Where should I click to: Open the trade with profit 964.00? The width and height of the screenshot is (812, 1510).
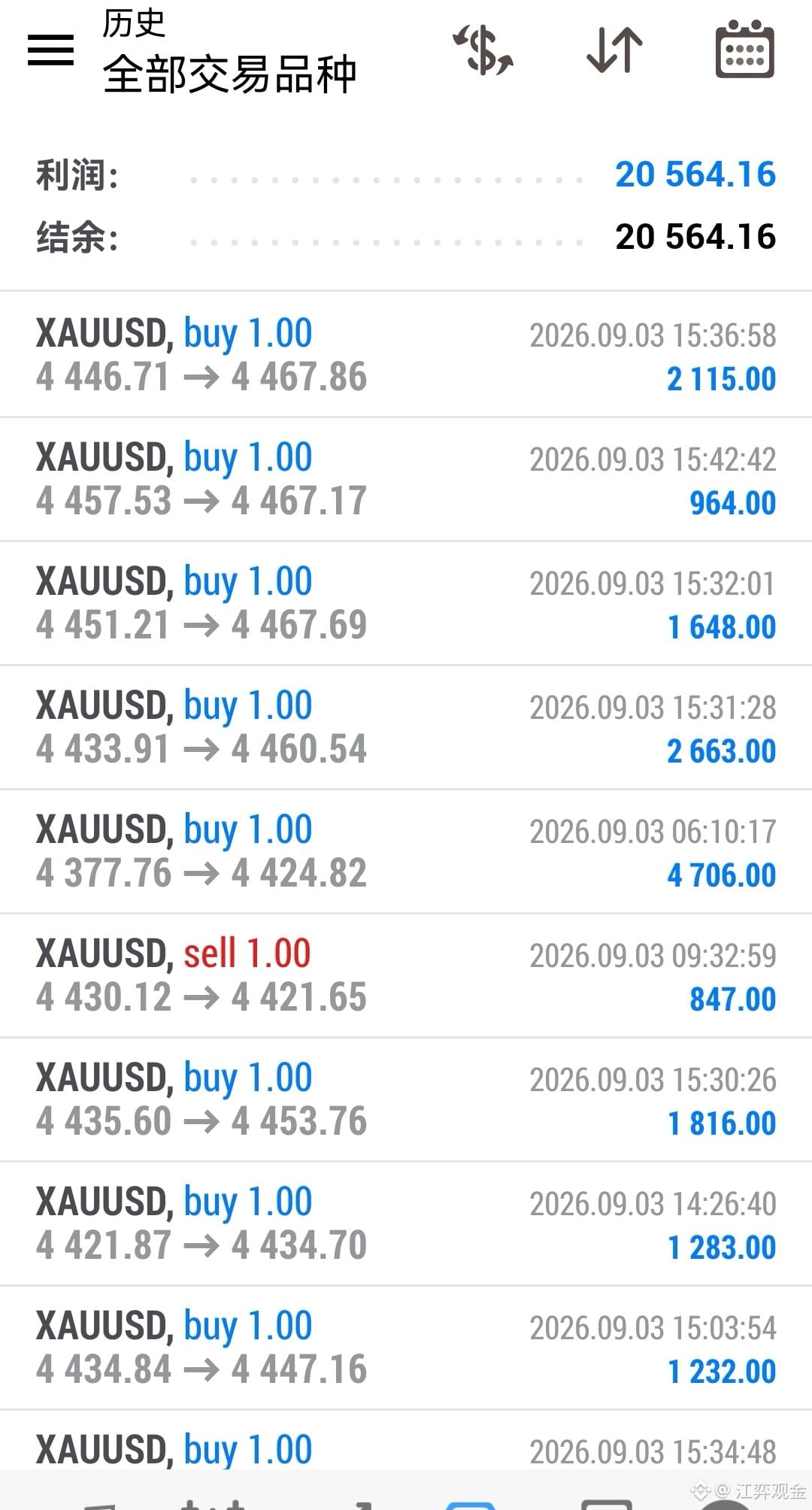[x=406, y=479]
